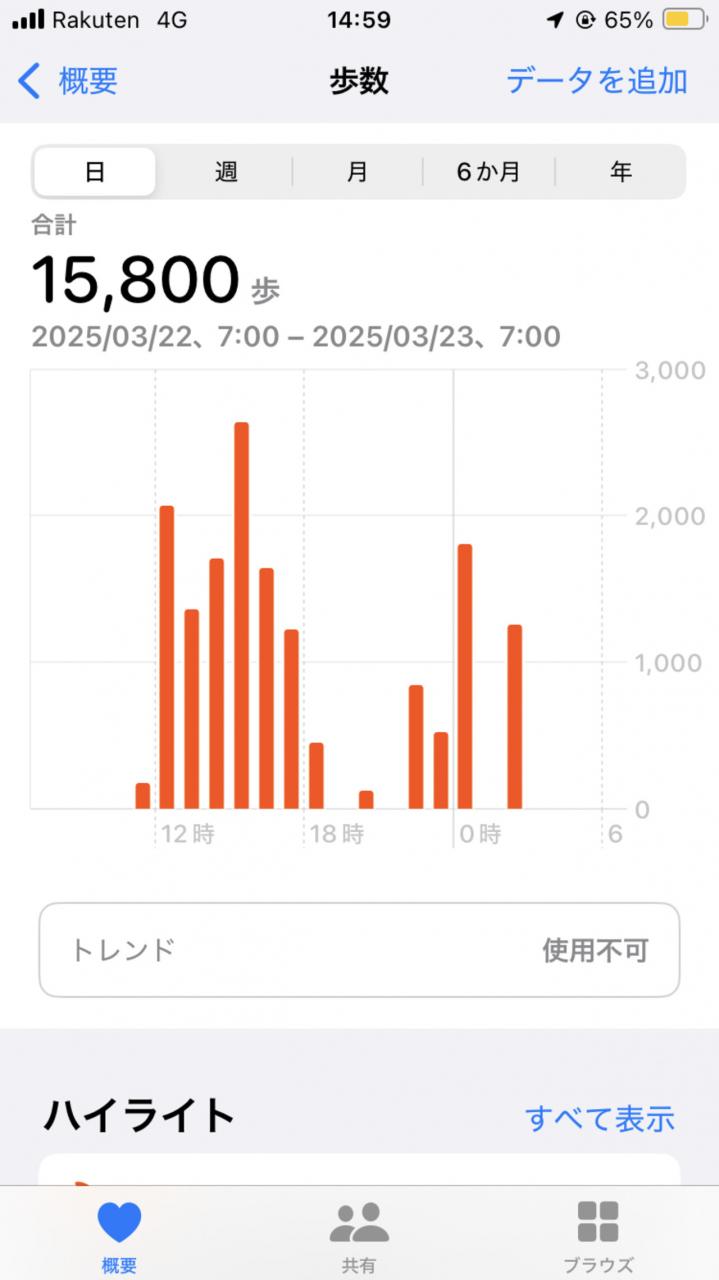Switch to the 共有 tab

(x=359, y=1236)
